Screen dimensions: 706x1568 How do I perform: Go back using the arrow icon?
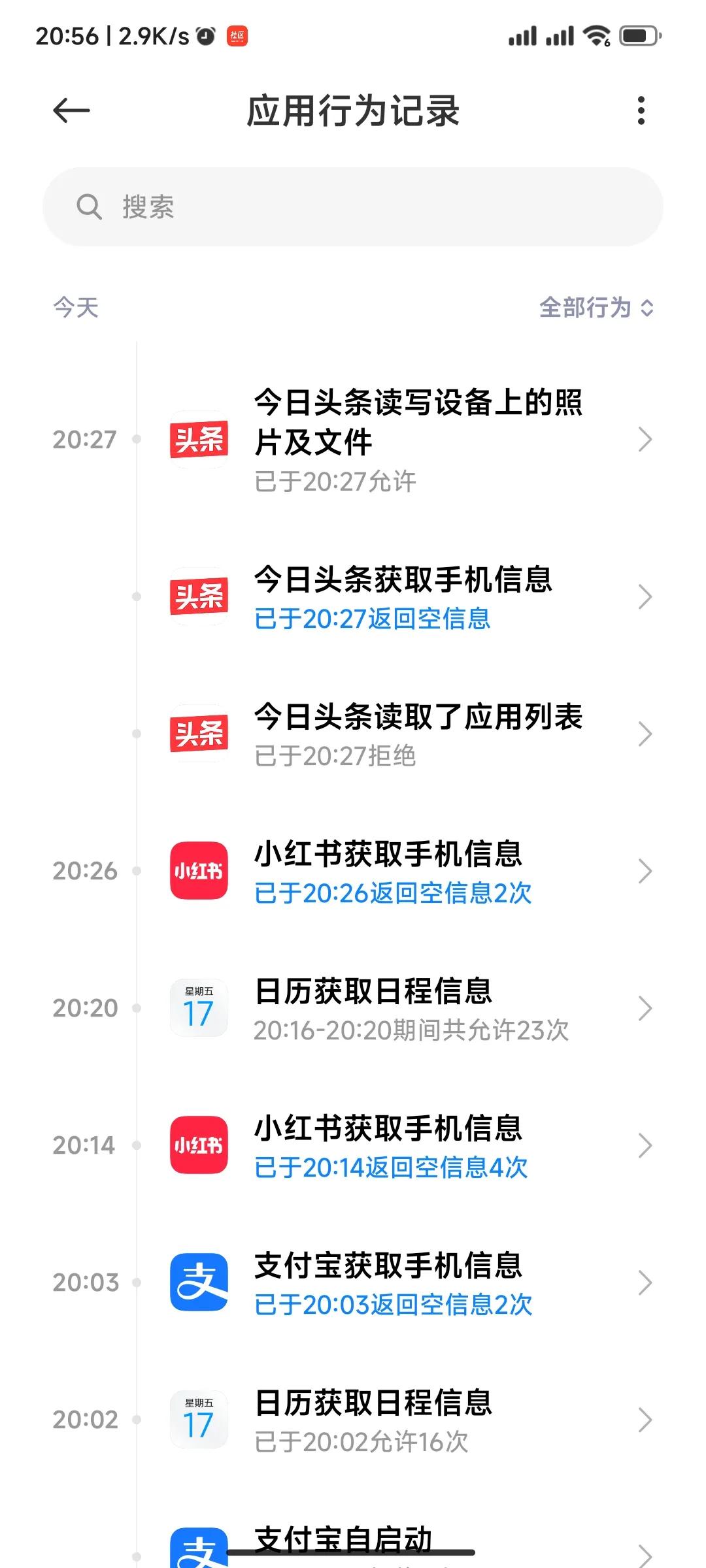coord(71,110)
